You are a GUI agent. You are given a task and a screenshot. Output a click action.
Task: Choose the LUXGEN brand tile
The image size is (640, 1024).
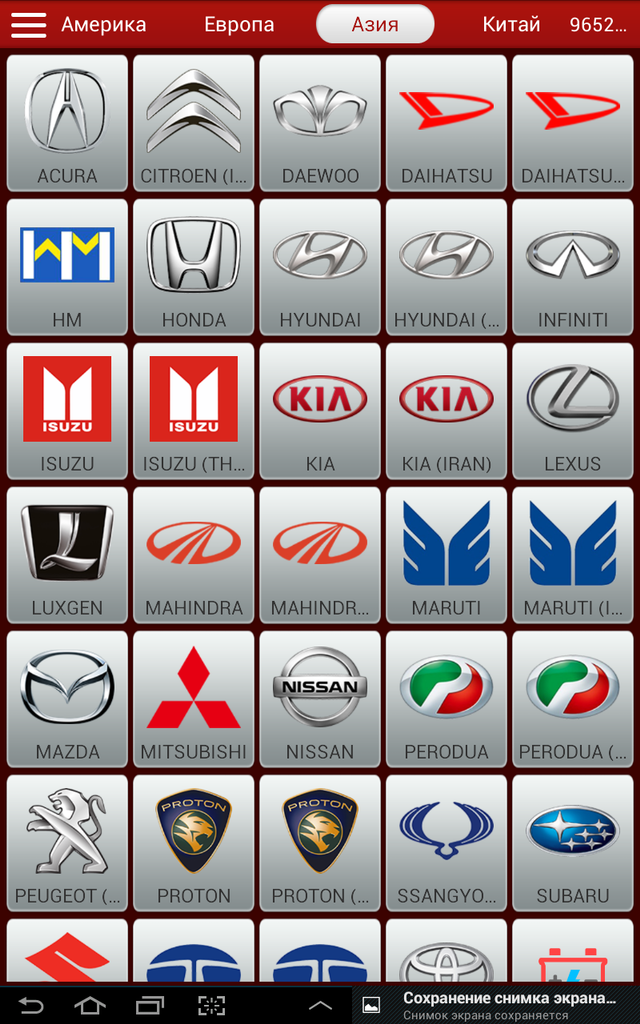point(67,554)
